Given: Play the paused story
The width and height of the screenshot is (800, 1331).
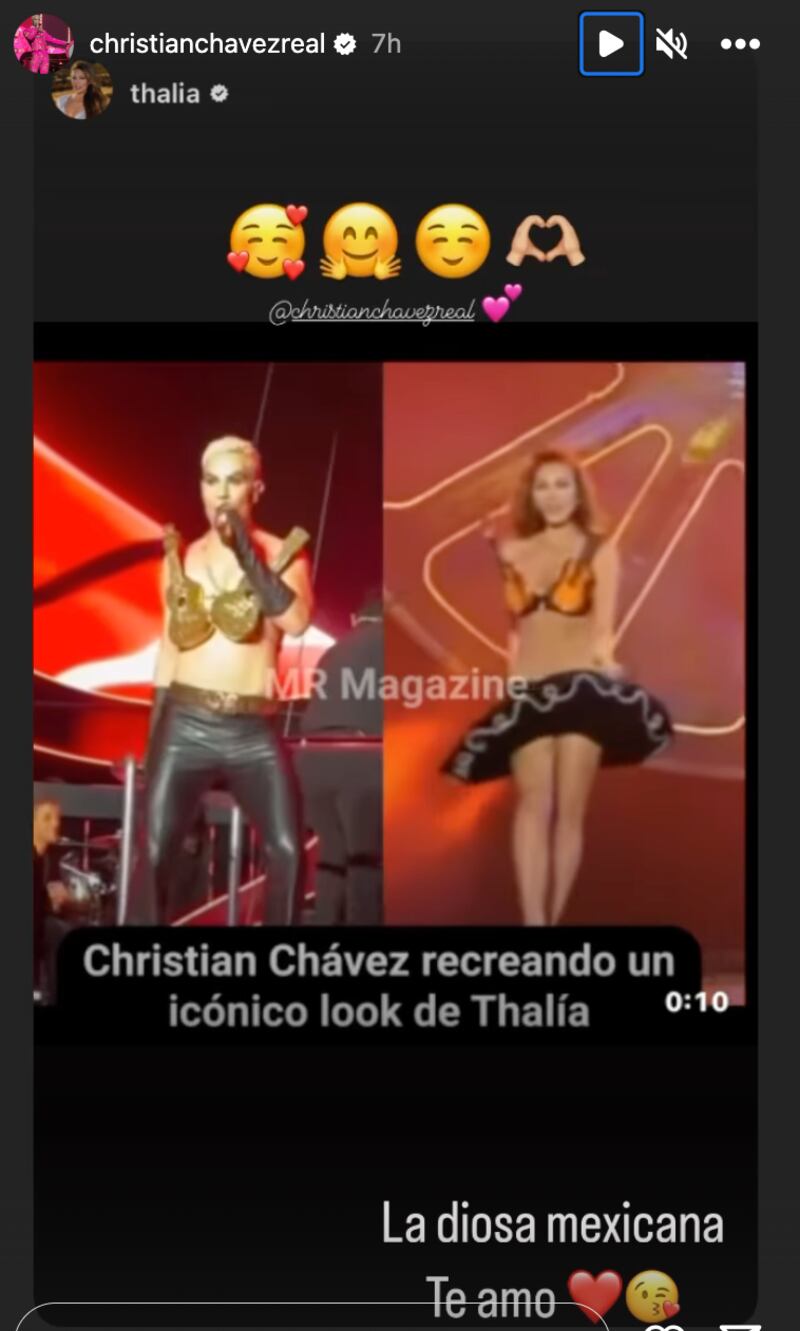Looking at the screenshot, I should click(x=611, y=44).
